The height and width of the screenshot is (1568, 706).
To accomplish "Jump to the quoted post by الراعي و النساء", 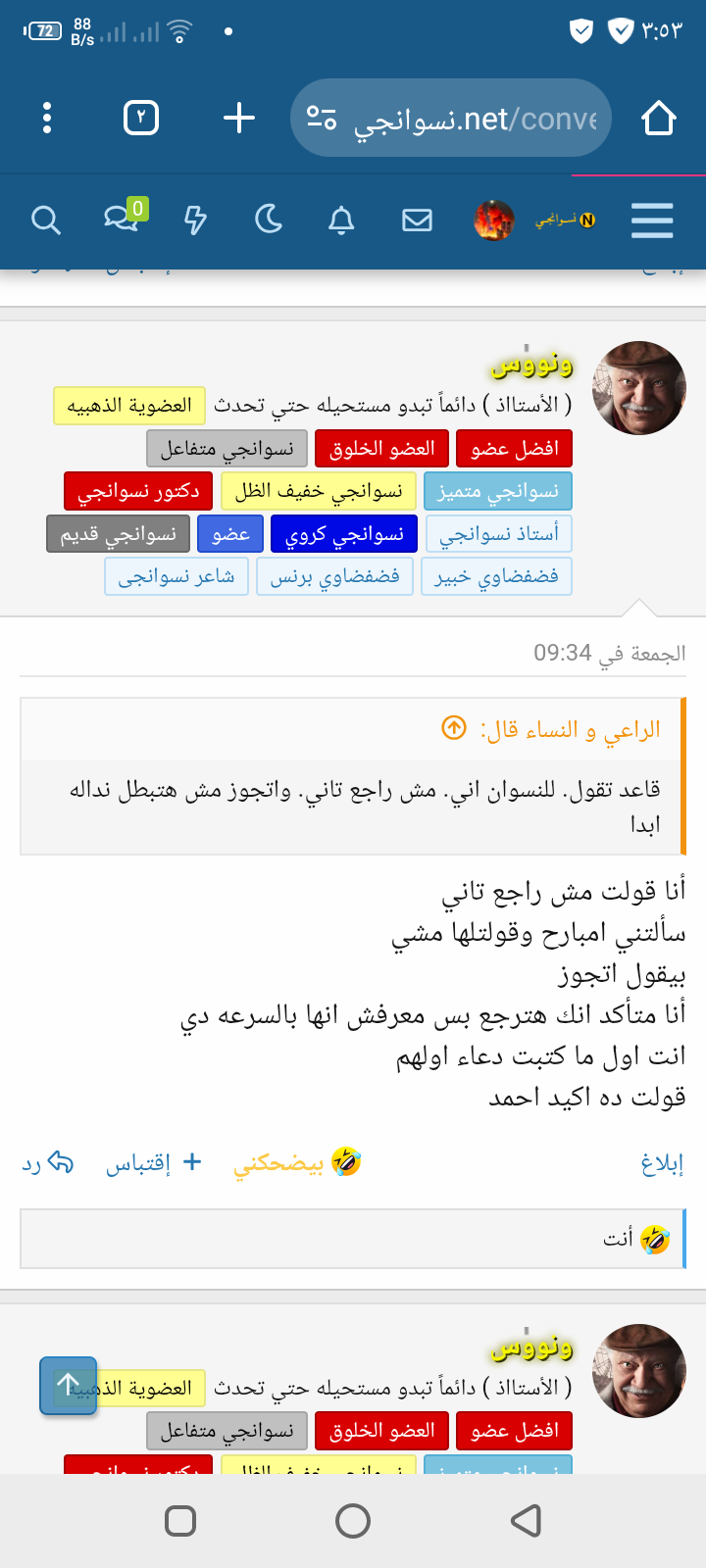I will point(453,729).
